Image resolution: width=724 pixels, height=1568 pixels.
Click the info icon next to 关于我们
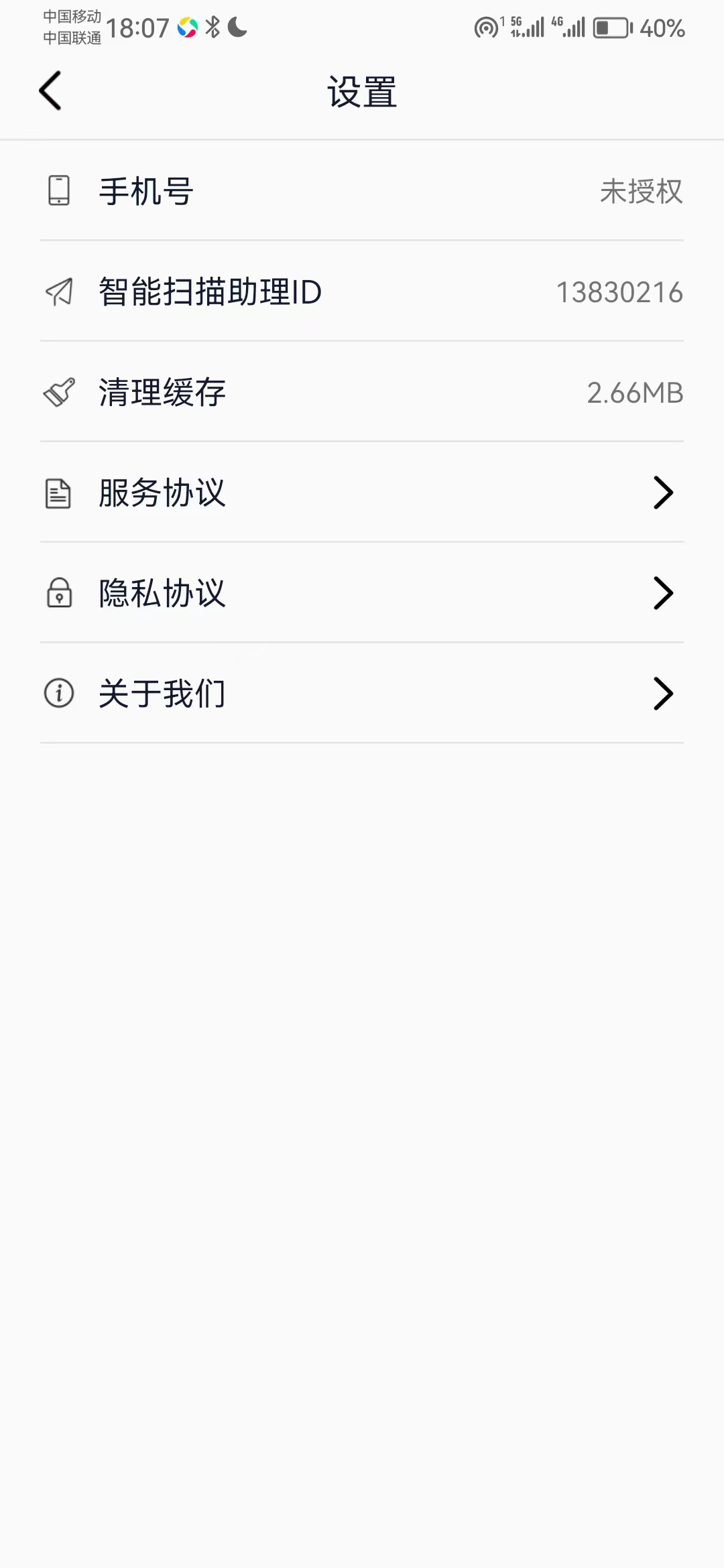[x=58, y=694]
